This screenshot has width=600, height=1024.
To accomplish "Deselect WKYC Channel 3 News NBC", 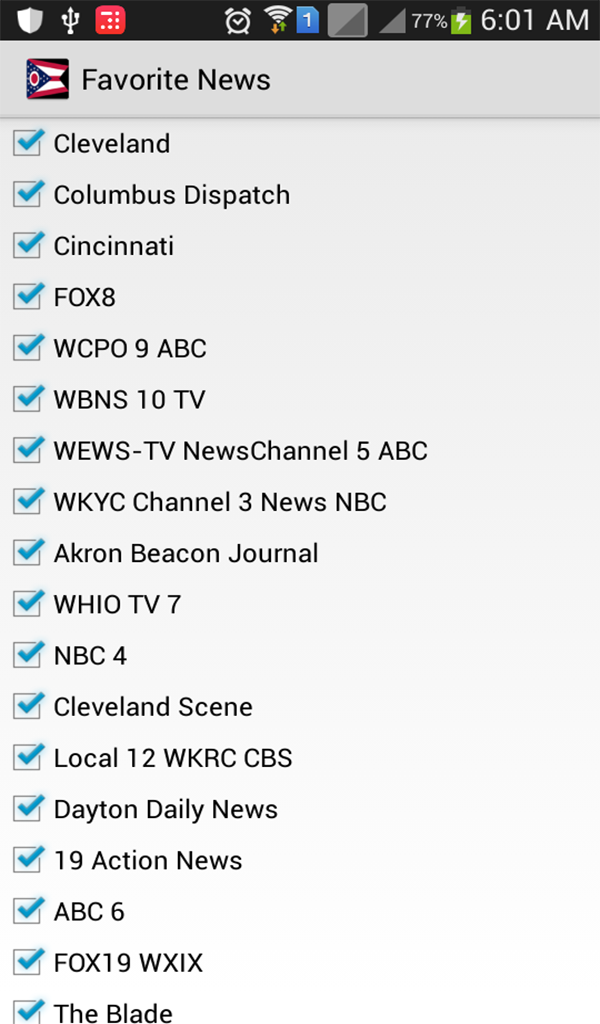I will click(x=28, y=502).
